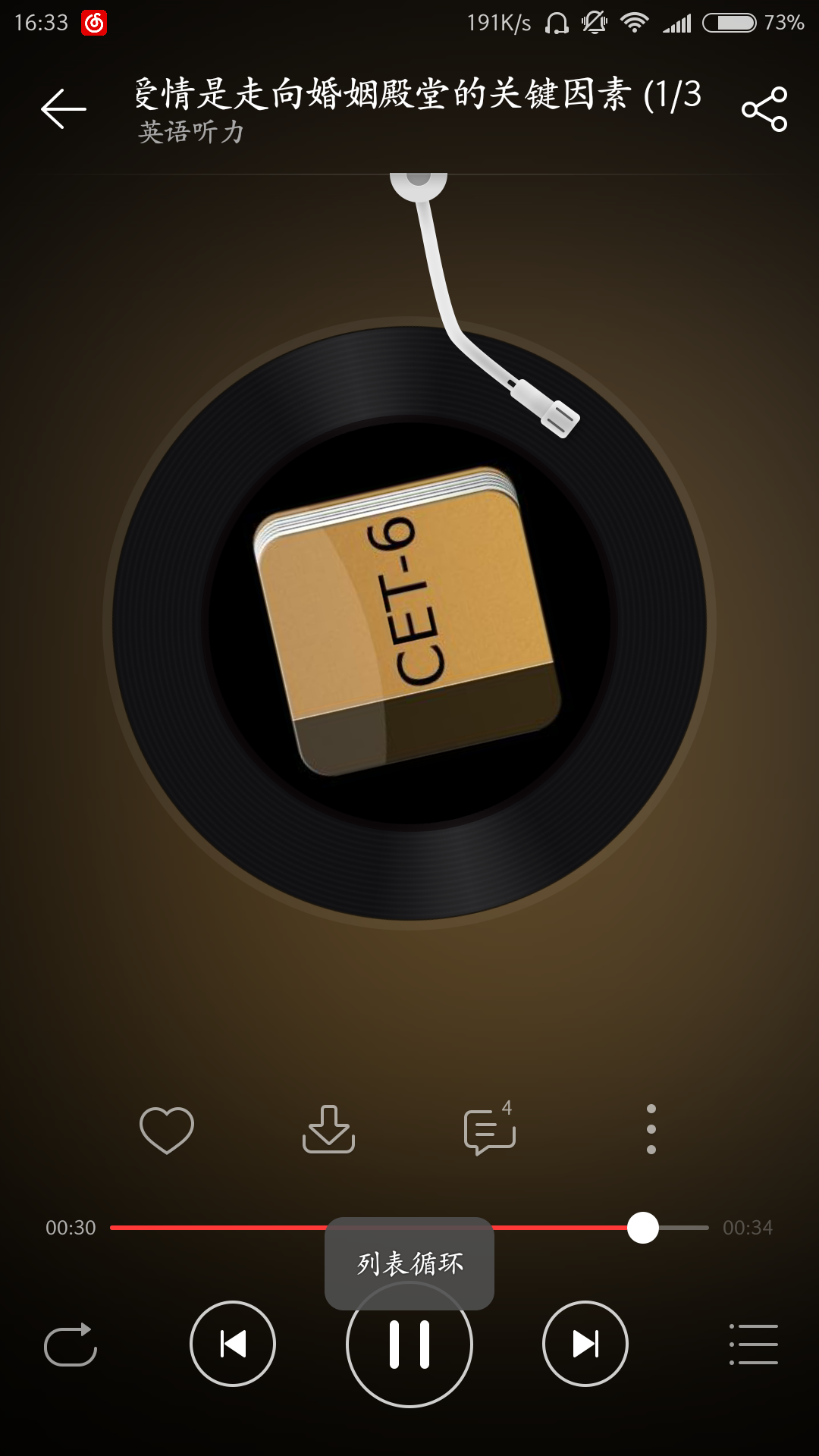Like the song with the heart icon
Image resolution: width=819 pixels, height=1456 pixels.
tap(167, 1130)
